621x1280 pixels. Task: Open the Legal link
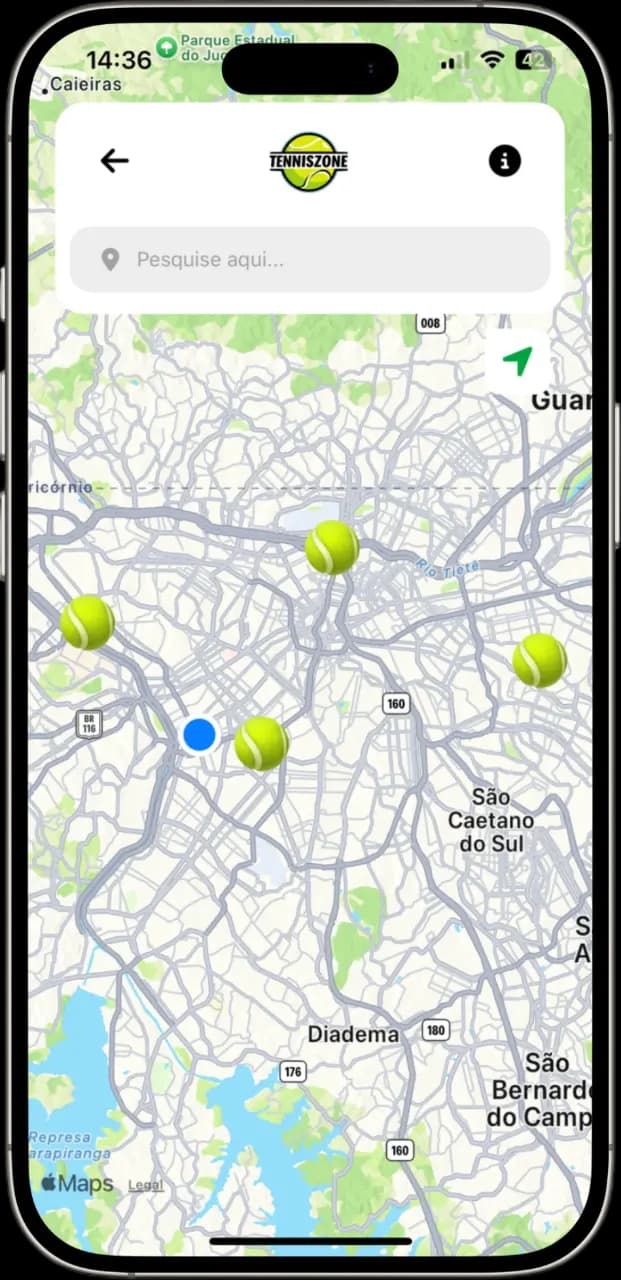pyautogui.click(x=145, y=1185)
